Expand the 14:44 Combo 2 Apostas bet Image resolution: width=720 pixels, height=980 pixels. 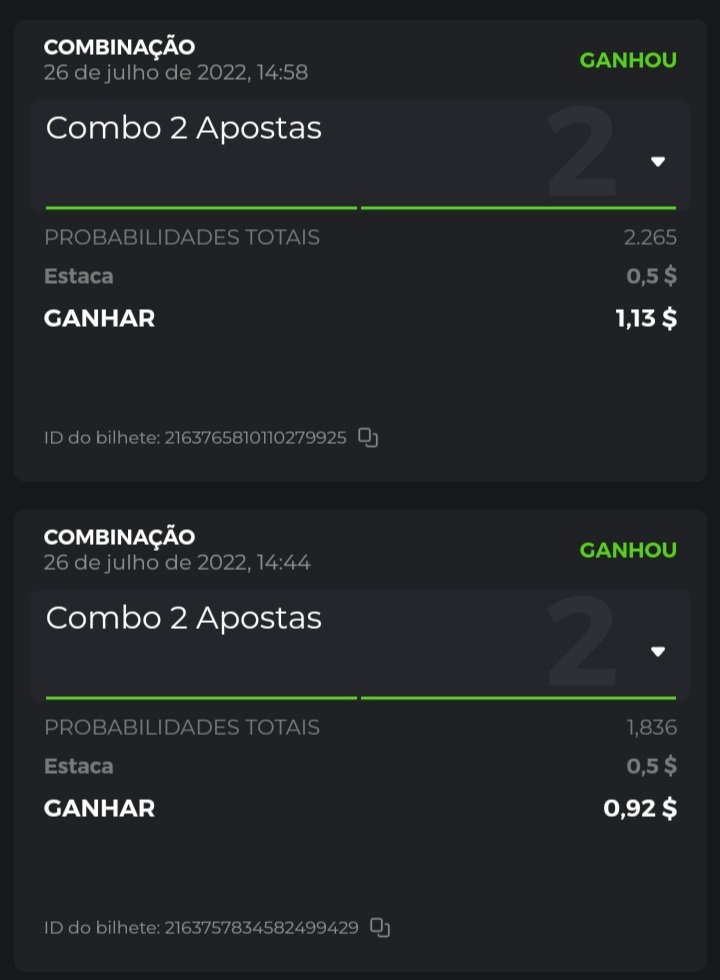657,652
